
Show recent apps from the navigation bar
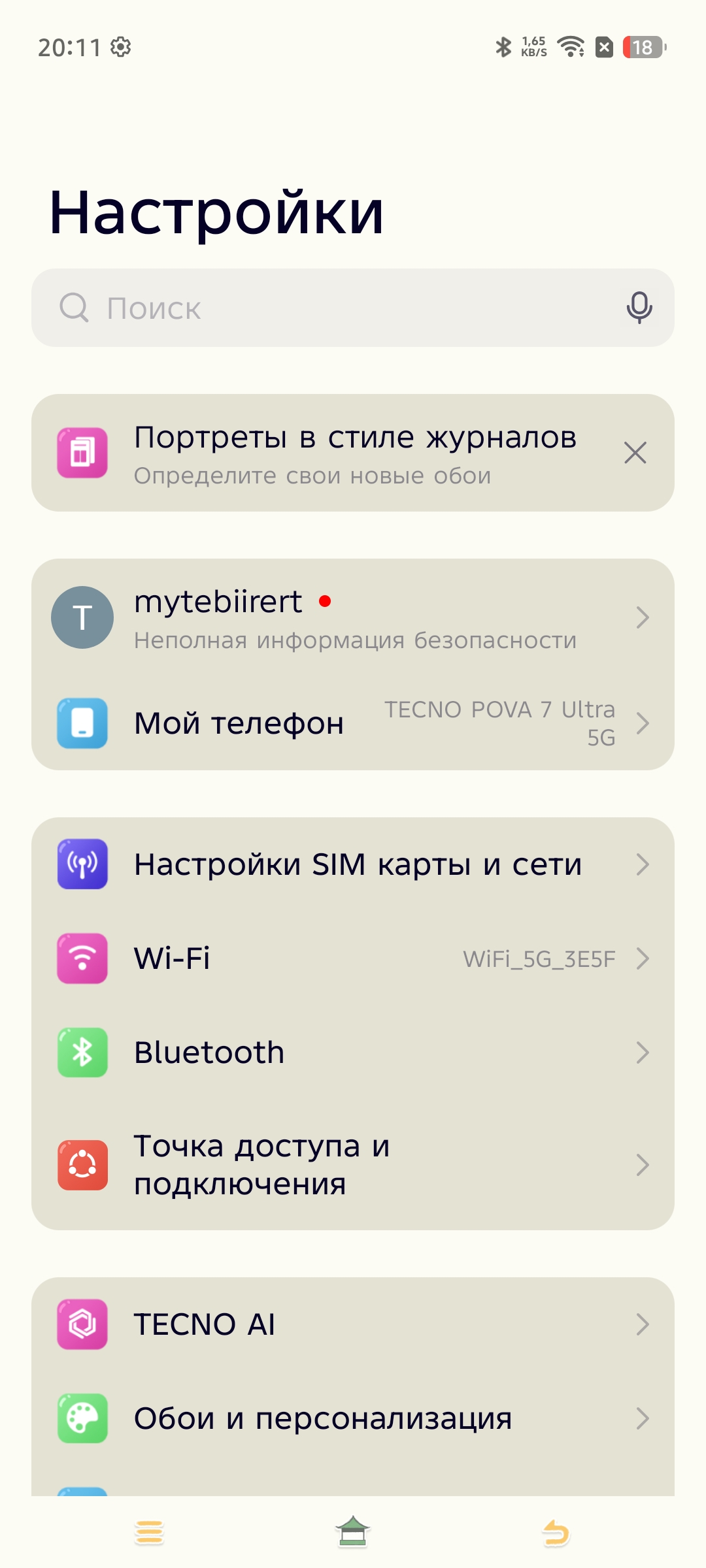tap(149, 1532)
